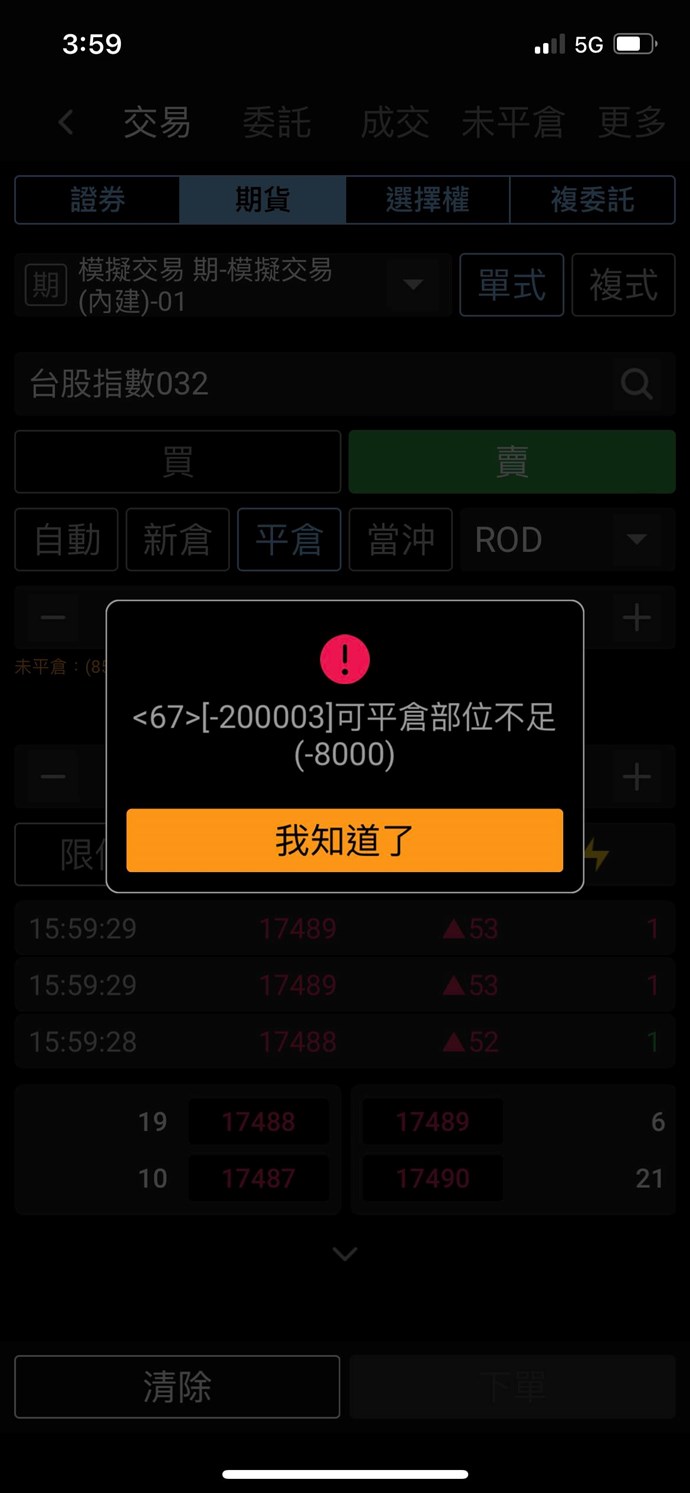The height and width of the screenshot is (1493, 690).
Task: Open the 更多 menu tab
Action: click(632, 123)
